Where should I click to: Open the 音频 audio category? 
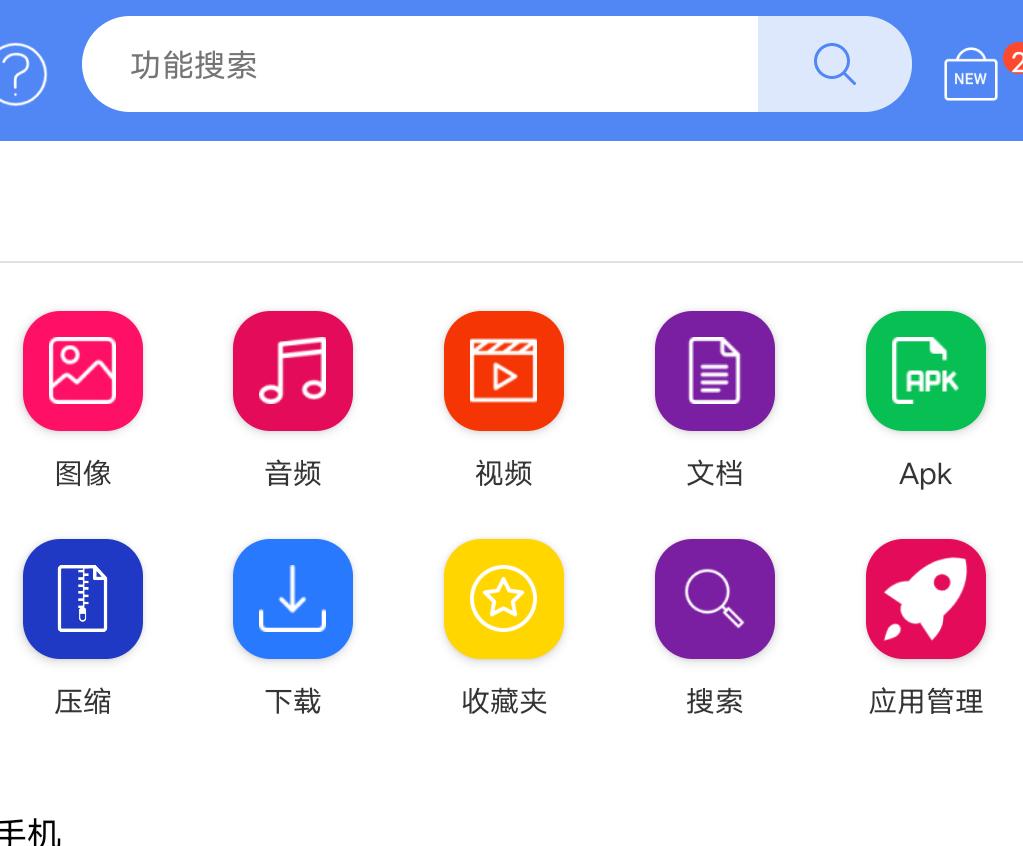(x=293, y=371)
